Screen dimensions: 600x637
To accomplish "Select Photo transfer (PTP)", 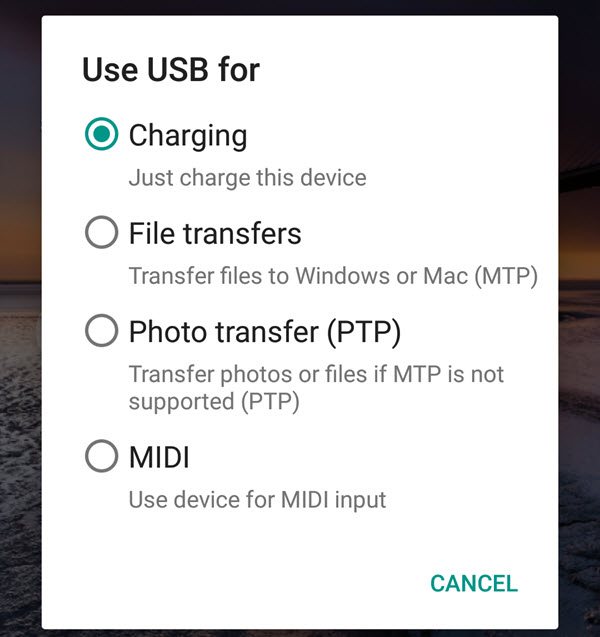I will [102, 331].
